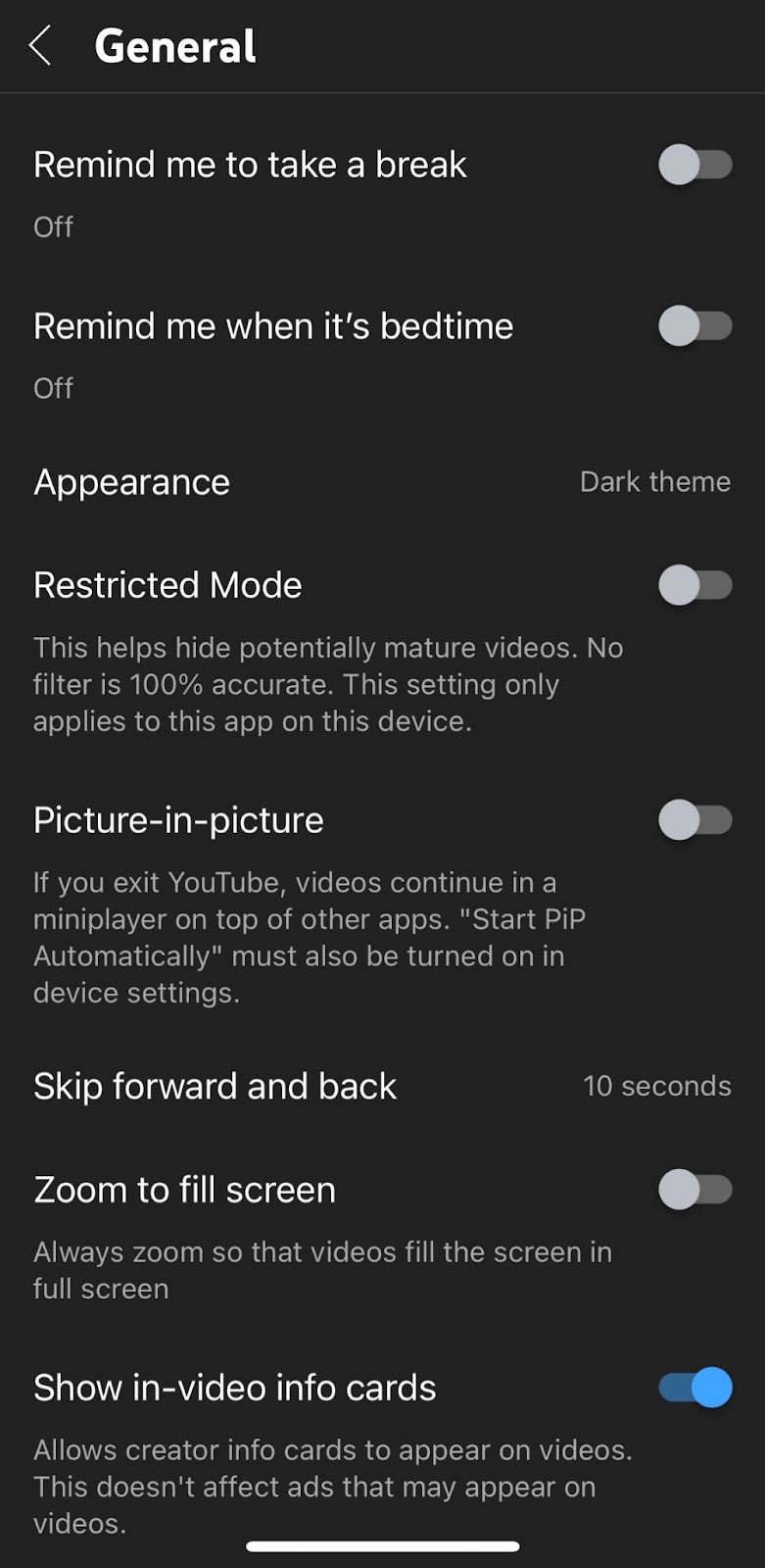This screenshot has height=1568, width=765.
Task: Enable Picture-in-picture switch
Action: tap(695, 820)
